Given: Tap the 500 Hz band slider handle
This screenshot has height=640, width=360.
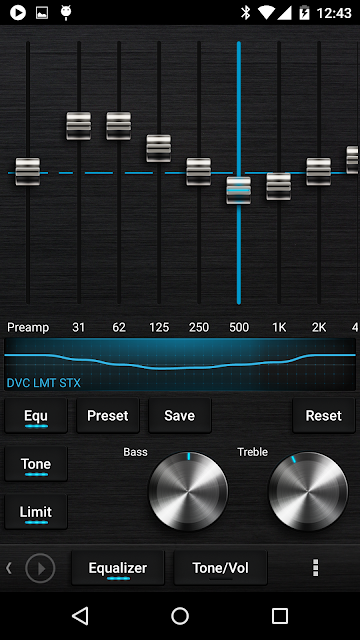Looking at the screenshot, I should (x=239, y=191).
